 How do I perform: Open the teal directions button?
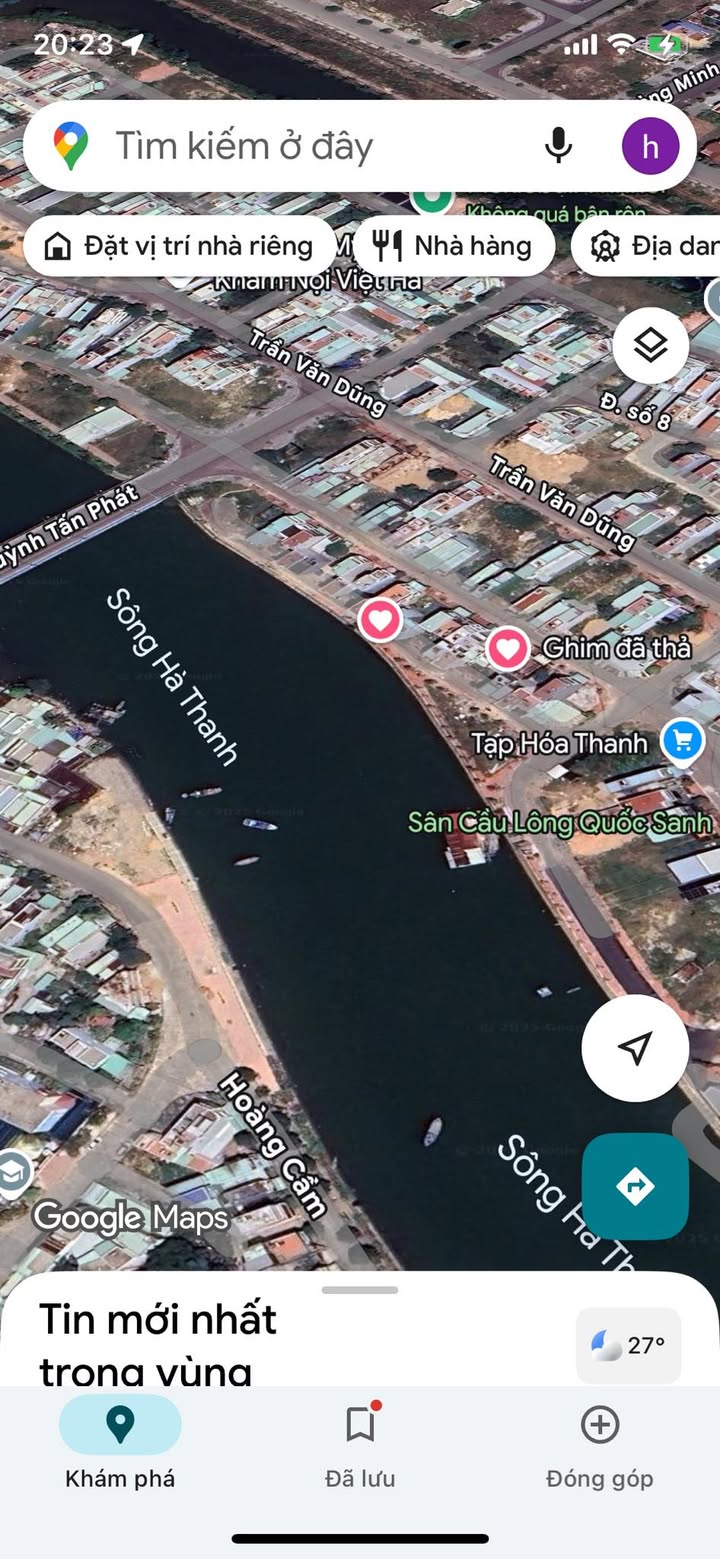tap(635, 1187)
